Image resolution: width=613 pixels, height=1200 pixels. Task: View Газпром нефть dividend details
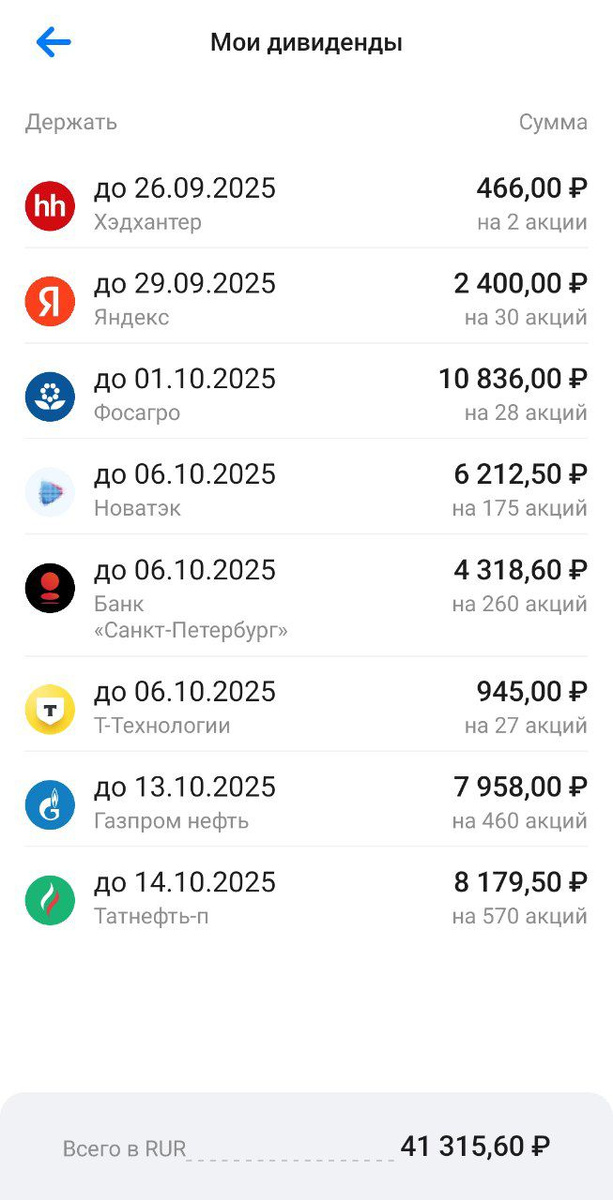[x=306, y=803]
